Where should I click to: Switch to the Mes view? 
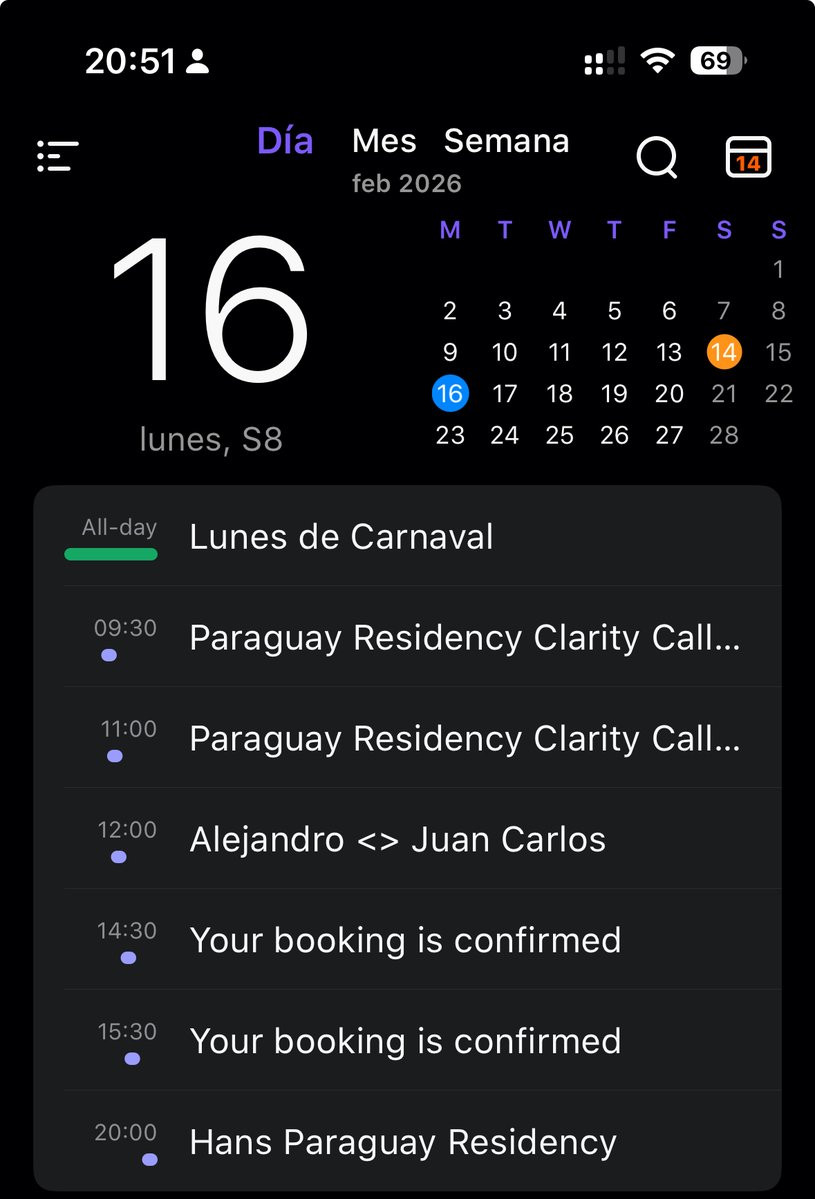click(x=384, y=141)
